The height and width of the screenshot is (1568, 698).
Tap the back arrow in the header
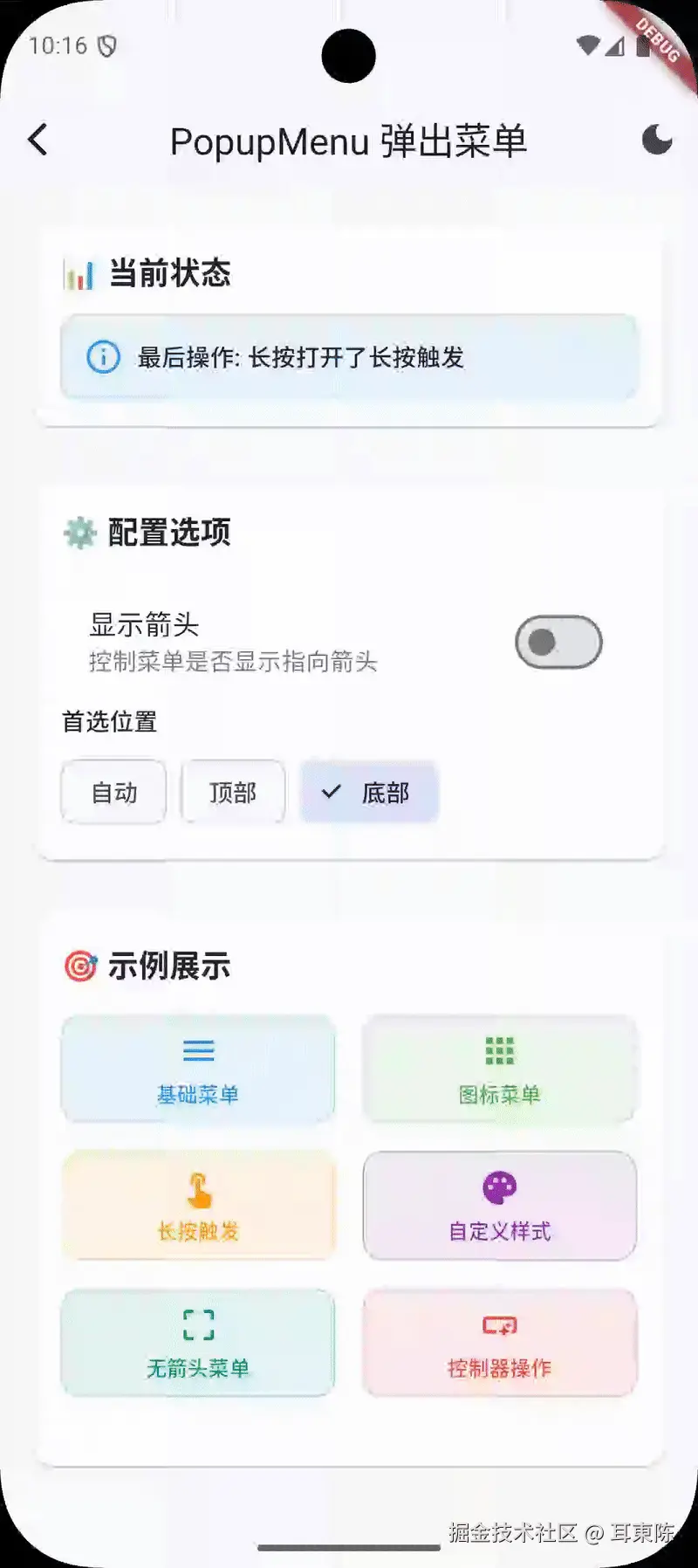coord(38,139)
